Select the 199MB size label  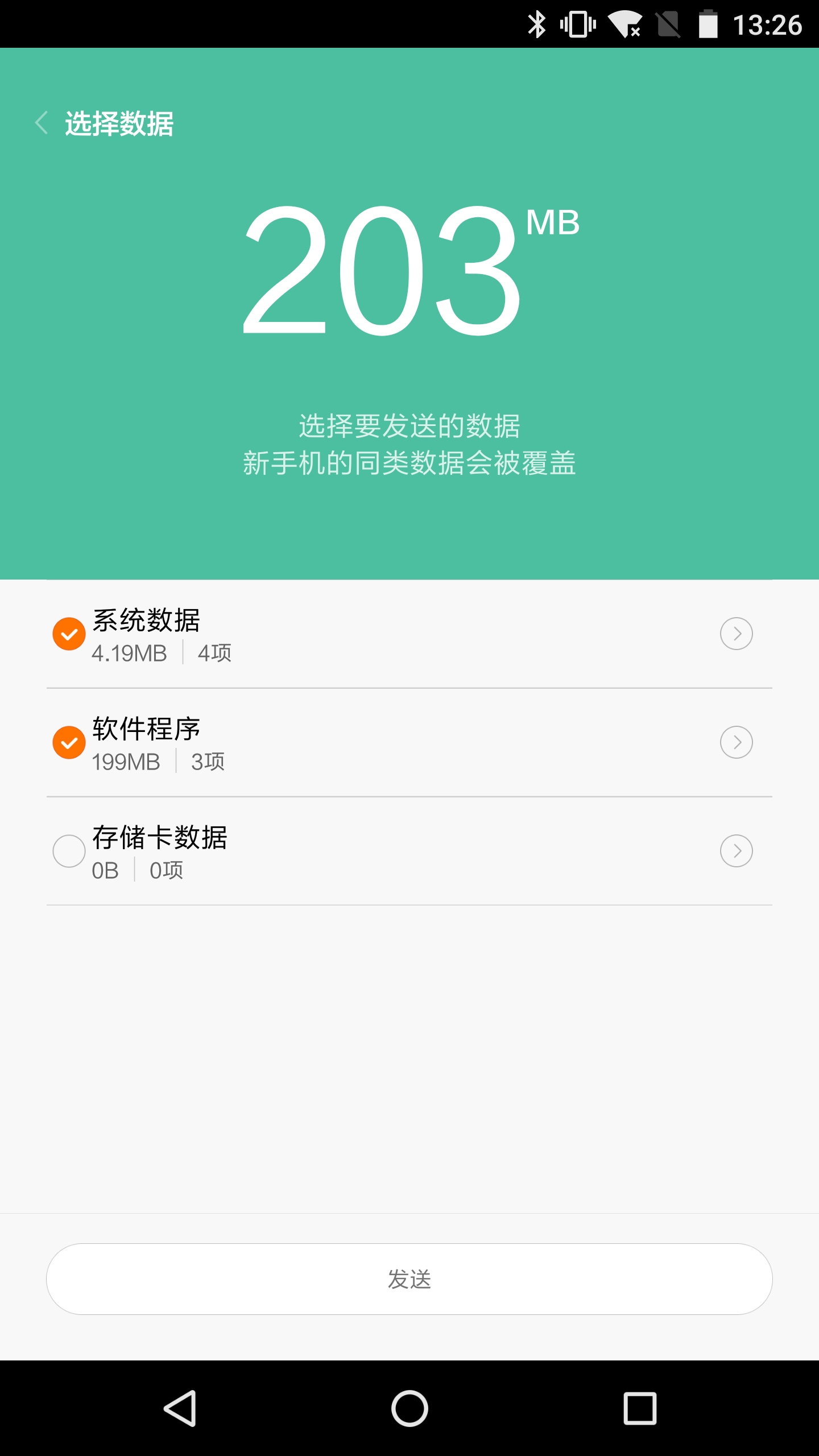click(x=125, y=762)
